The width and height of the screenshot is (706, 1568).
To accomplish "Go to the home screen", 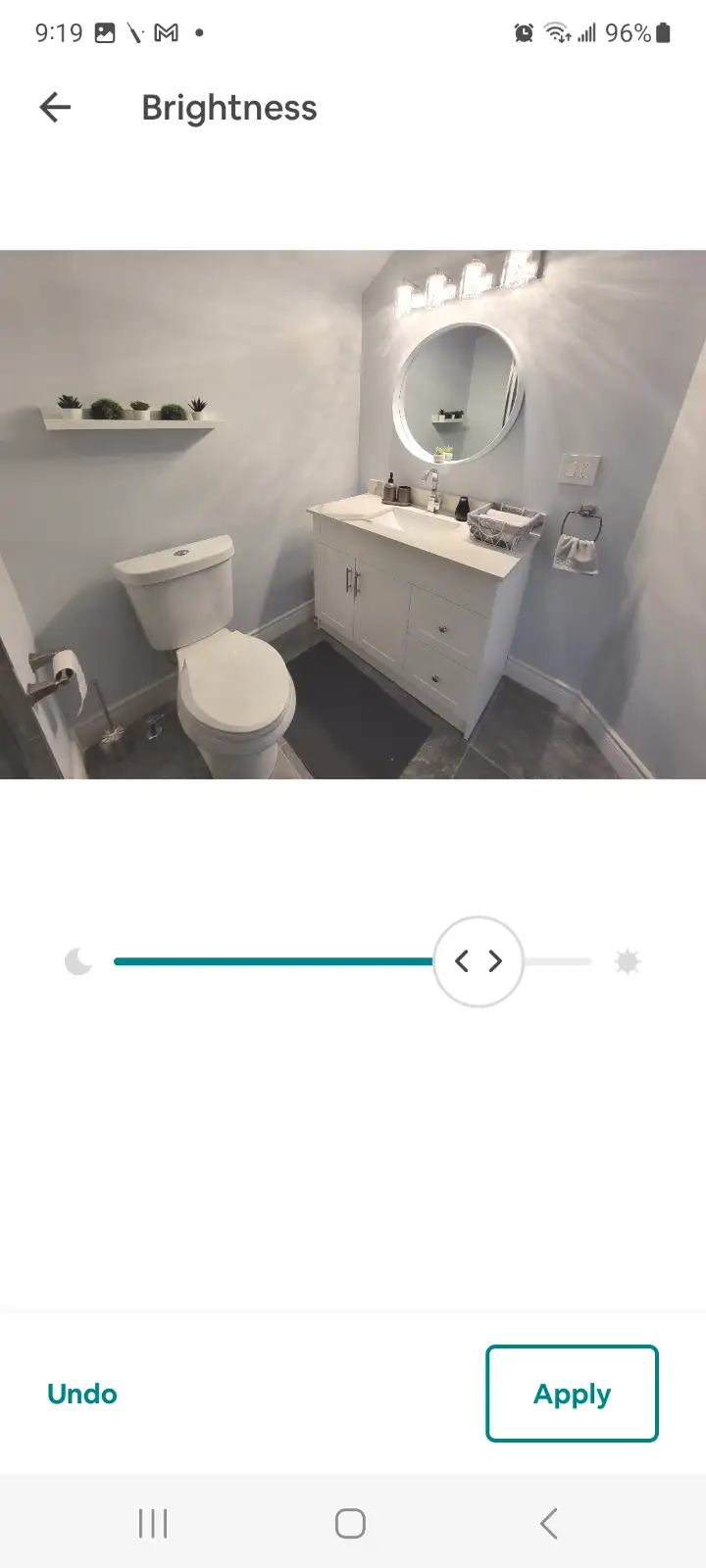I will click(x=350, y=1523).
